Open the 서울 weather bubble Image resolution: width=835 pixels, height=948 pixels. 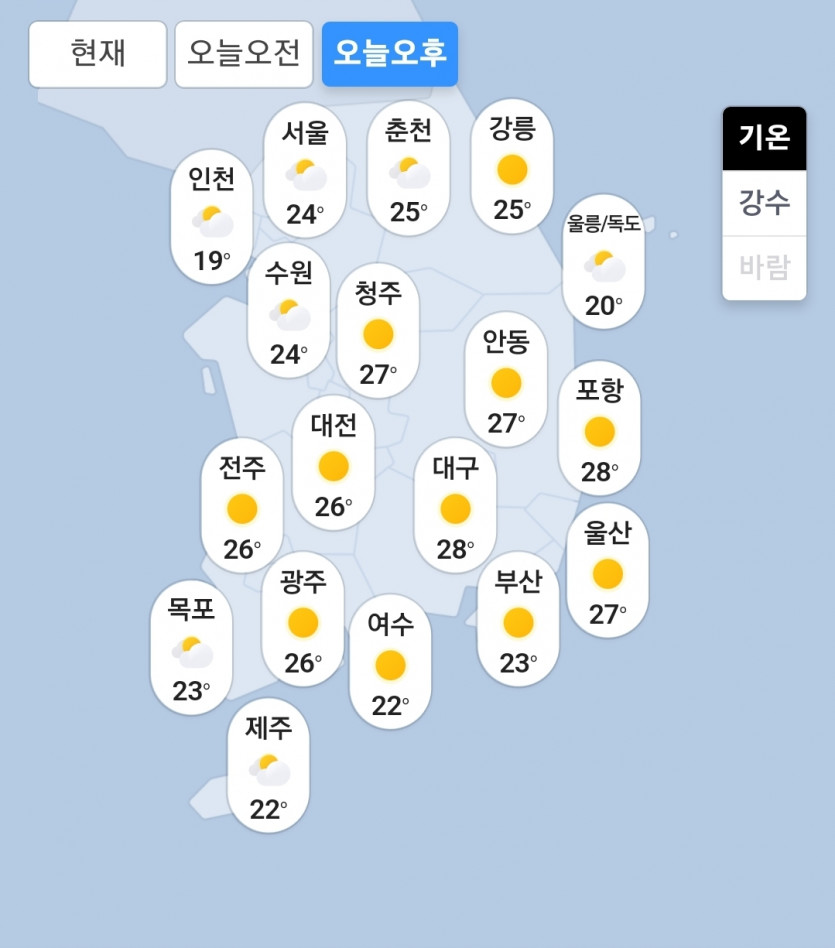point(305,172)
